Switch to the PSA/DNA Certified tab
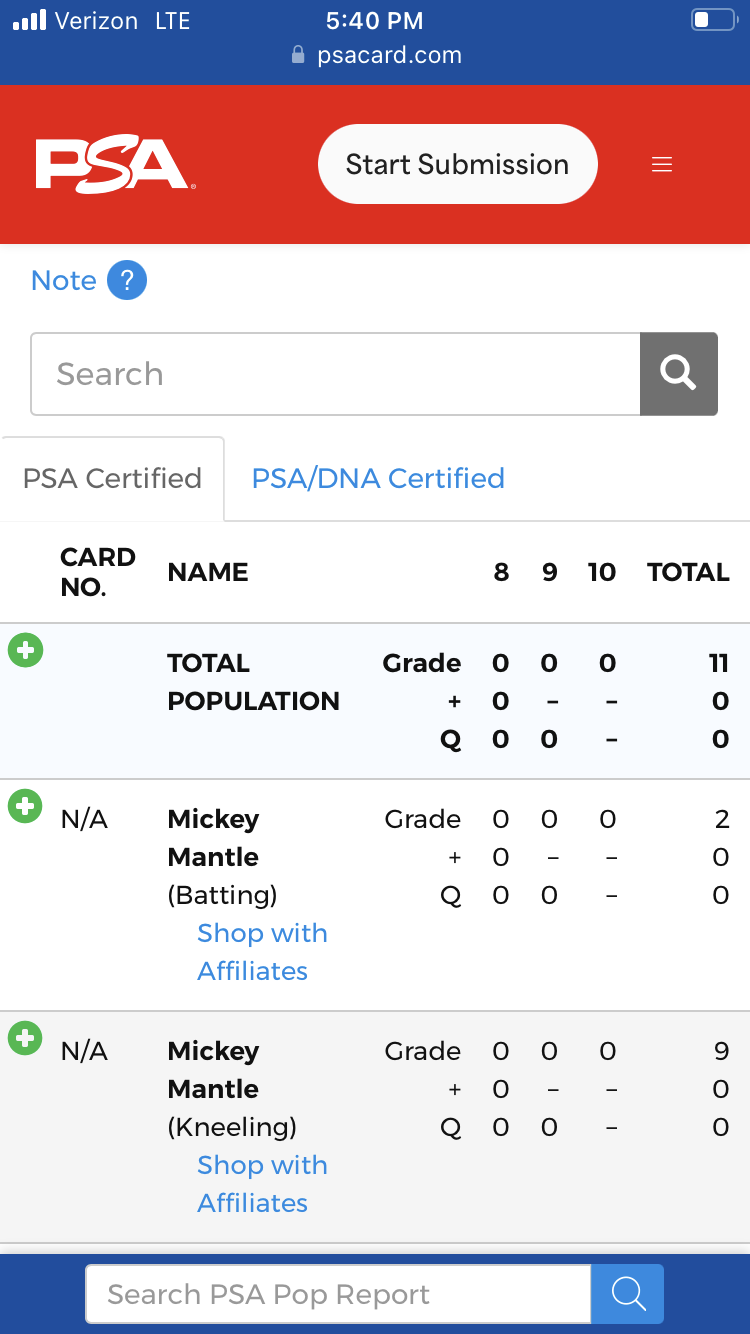The width and height of the screenshot is (750, 1334). (378, 478)
